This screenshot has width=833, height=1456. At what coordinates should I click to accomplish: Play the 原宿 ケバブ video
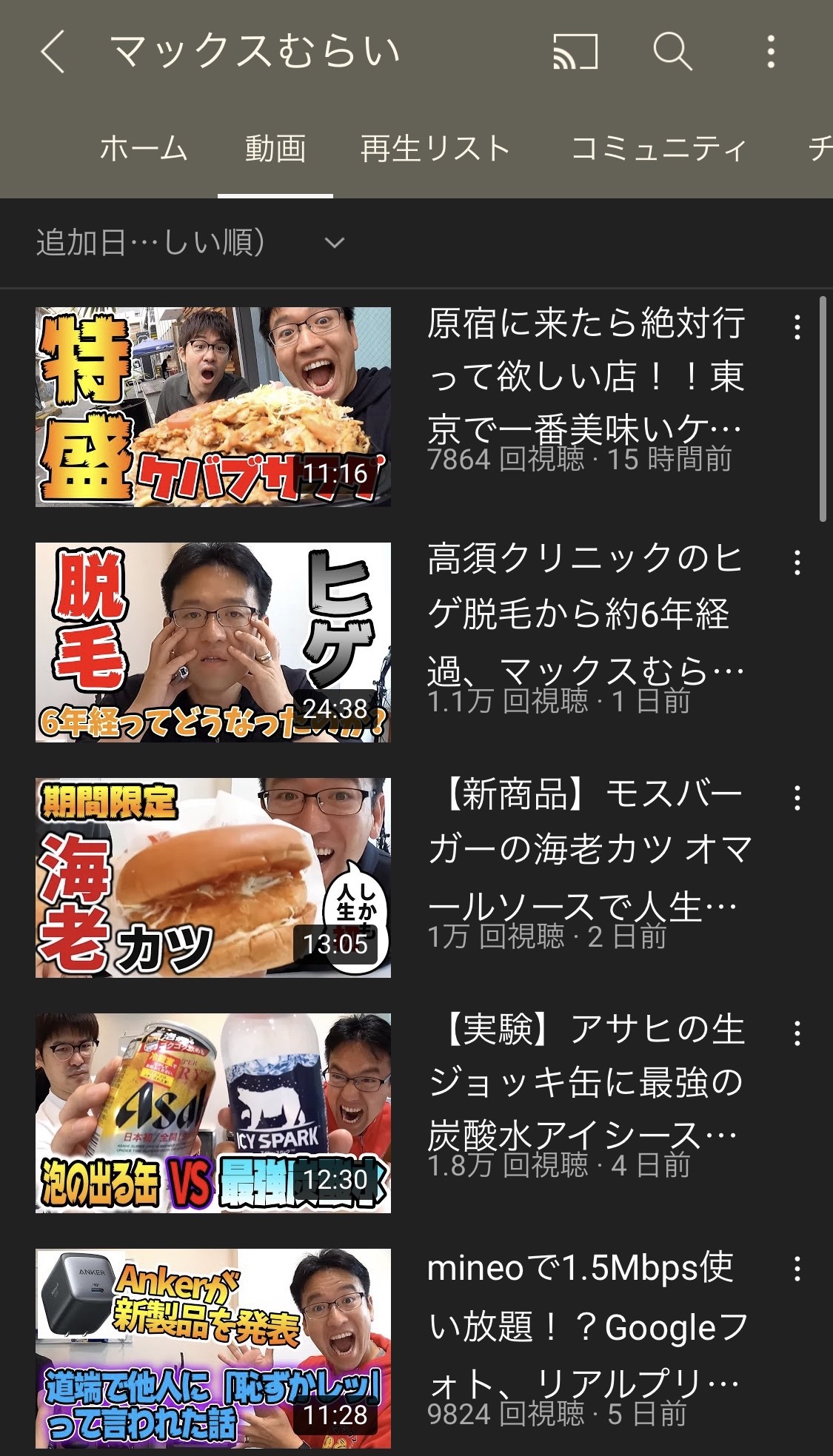click(213, 406)
